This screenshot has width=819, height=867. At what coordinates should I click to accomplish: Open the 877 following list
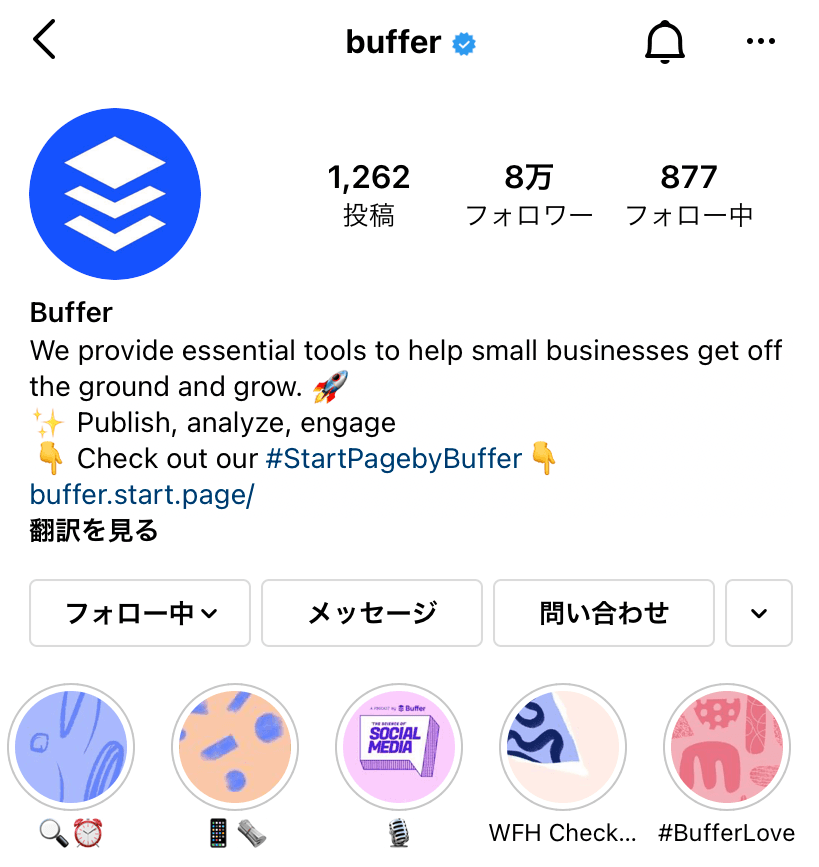point(689,194)
